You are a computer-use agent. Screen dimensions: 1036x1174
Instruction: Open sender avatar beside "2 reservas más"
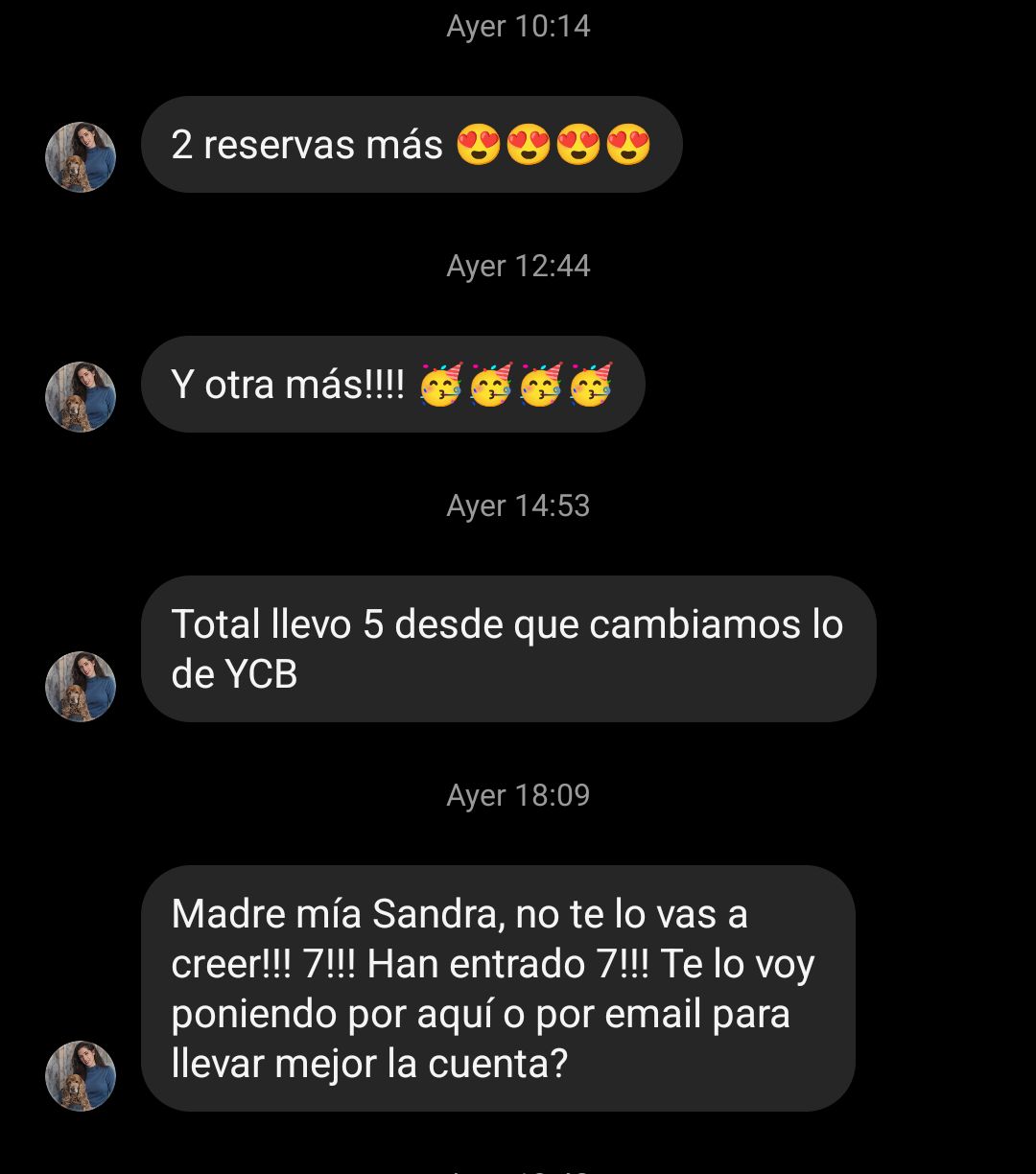pos(81,157)
